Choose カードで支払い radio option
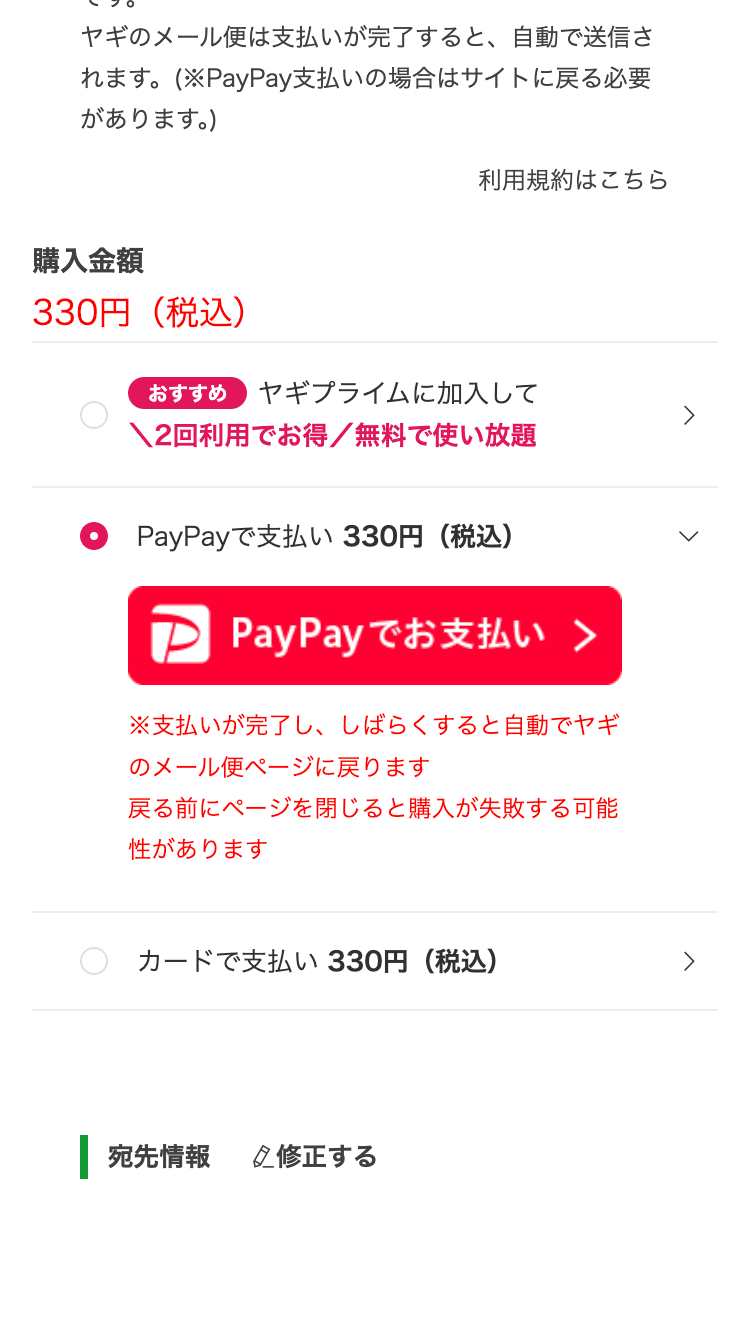The image size is (750, 1334). (94, 961)
